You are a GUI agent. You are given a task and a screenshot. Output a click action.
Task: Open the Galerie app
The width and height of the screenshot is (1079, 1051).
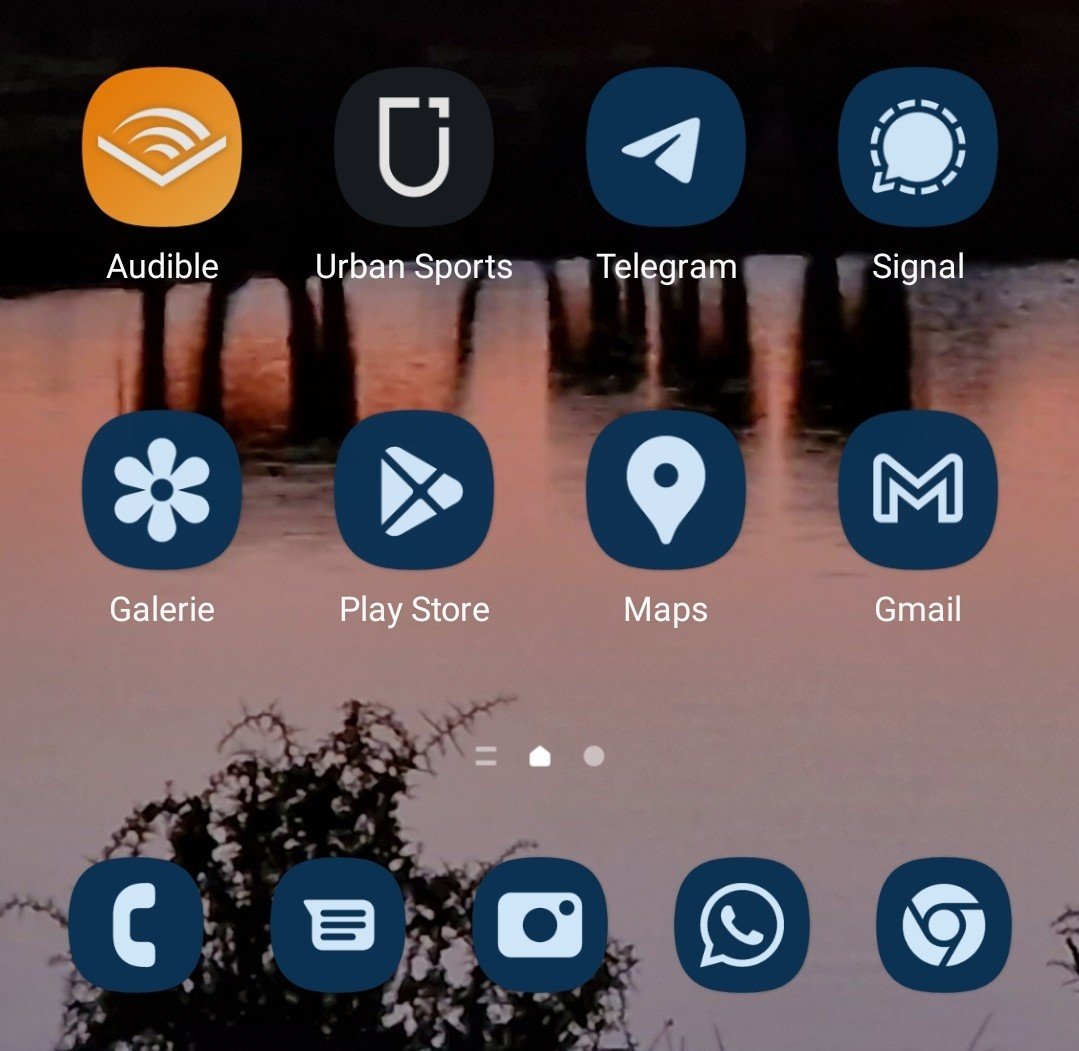point(162,490)
